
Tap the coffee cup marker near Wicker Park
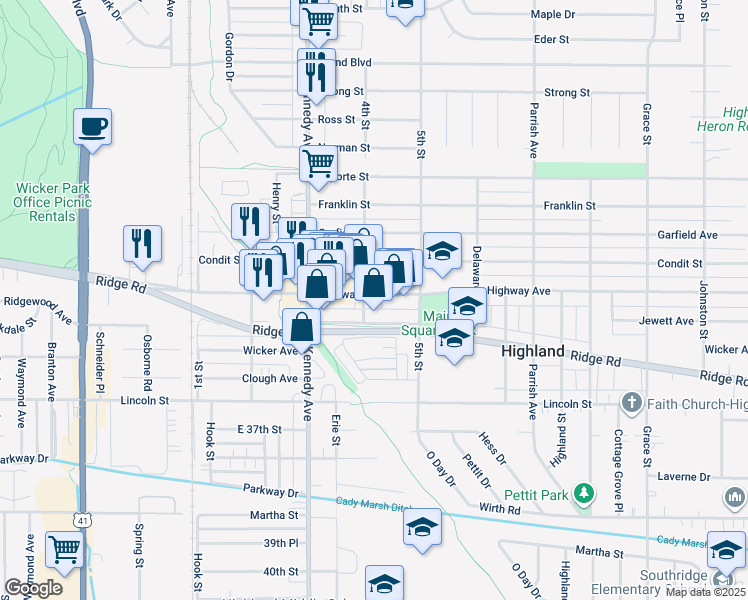pyautogui.click(x=93, y=127)
